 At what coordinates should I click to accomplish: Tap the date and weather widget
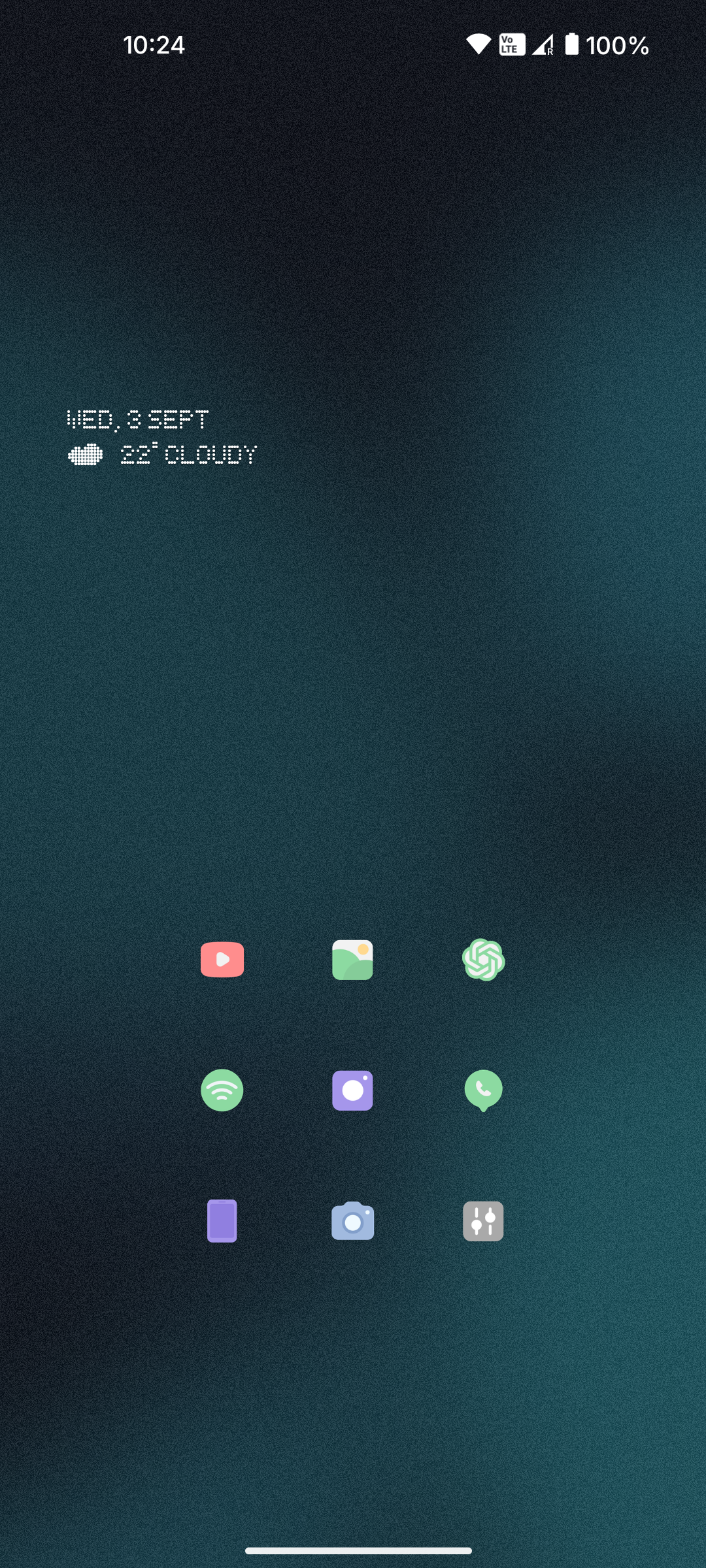coord(162,438)
